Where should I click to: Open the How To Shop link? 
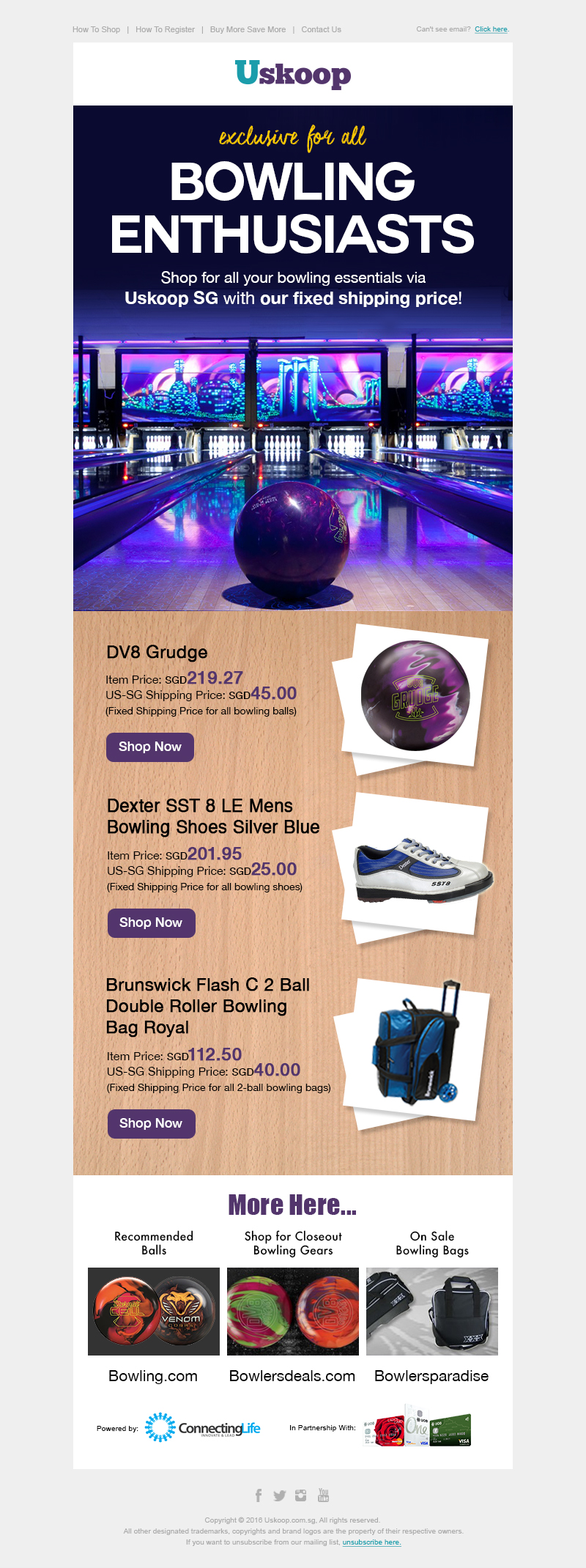(96, 30)
